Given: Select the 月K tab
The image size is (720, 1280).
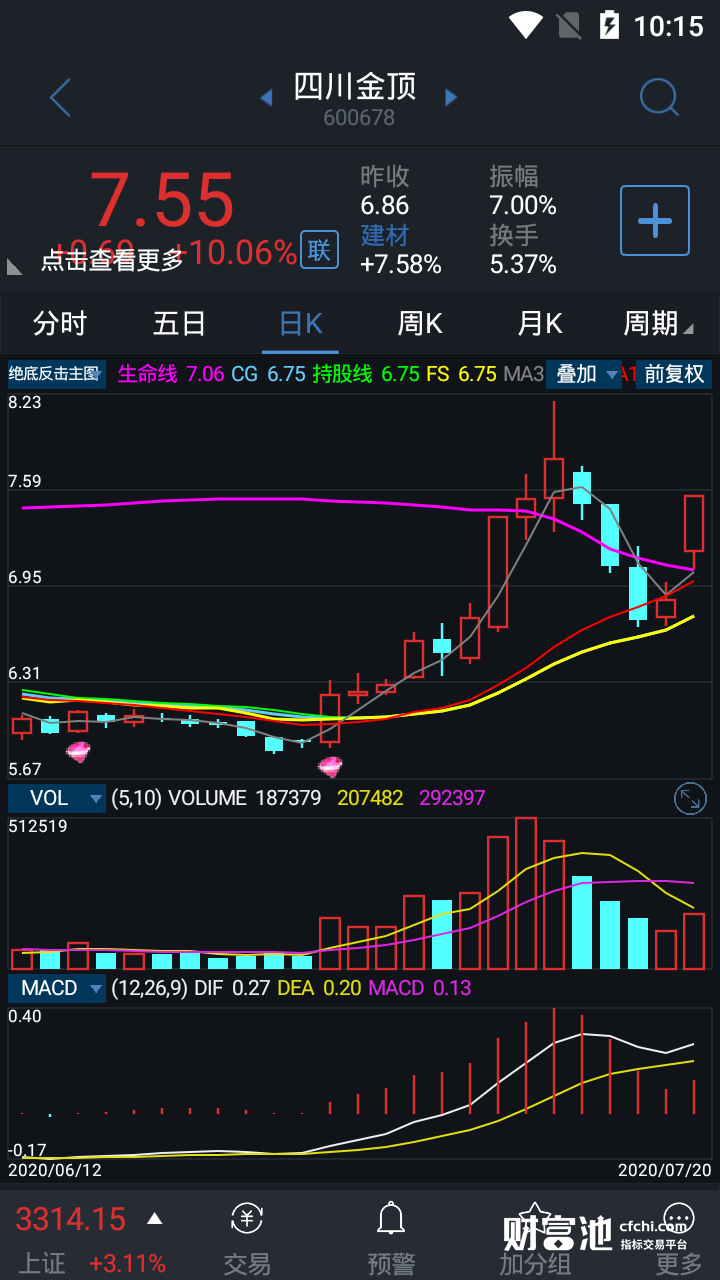Looking at the screenshot, I should (540, 323).
